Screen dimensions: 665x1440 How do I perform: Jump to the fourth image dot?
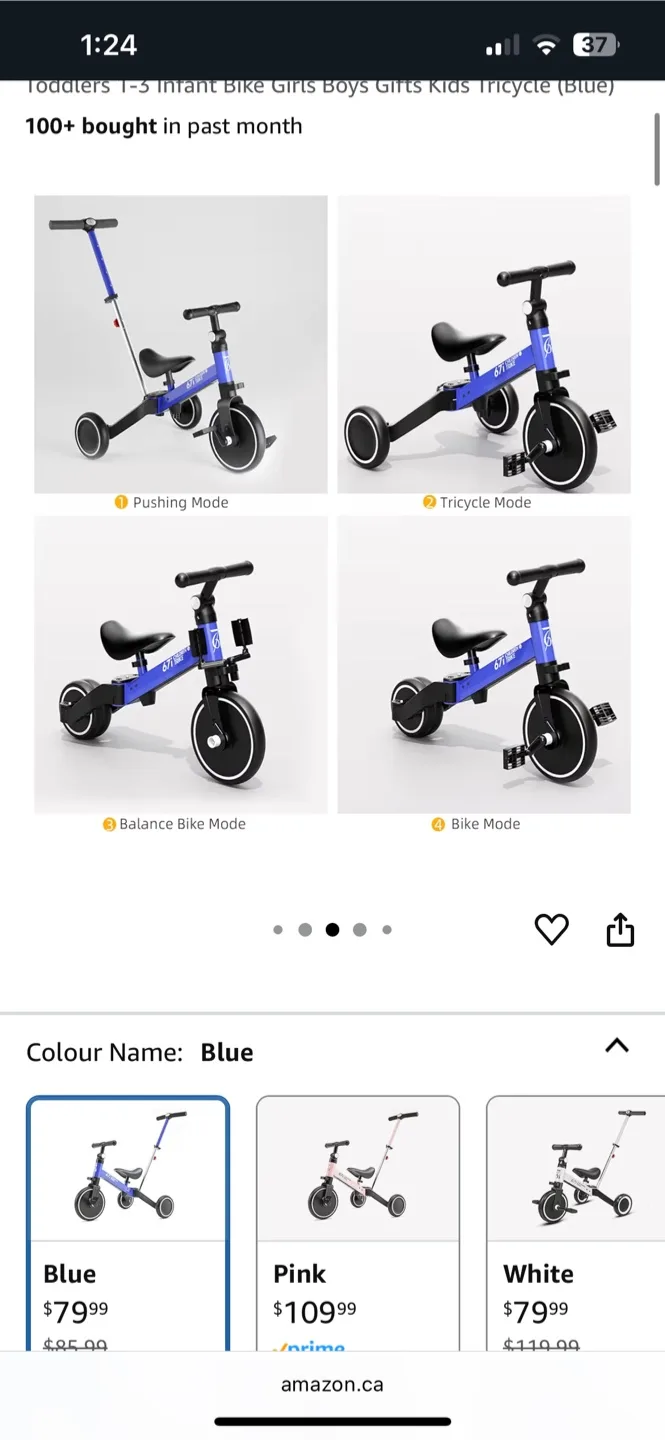[360, 930]
